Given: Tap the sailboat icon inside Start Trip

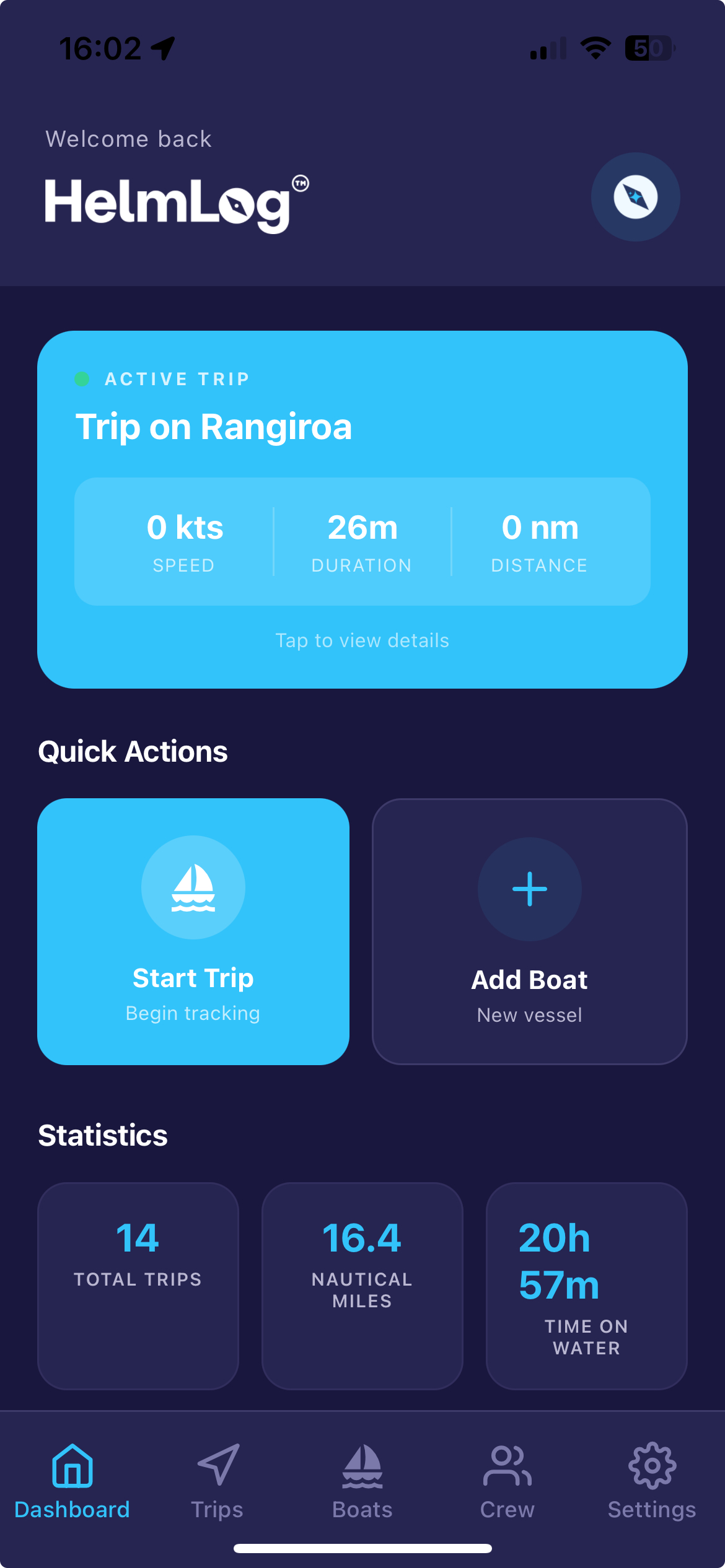Looking at the screenshot, I should point(193,887).
